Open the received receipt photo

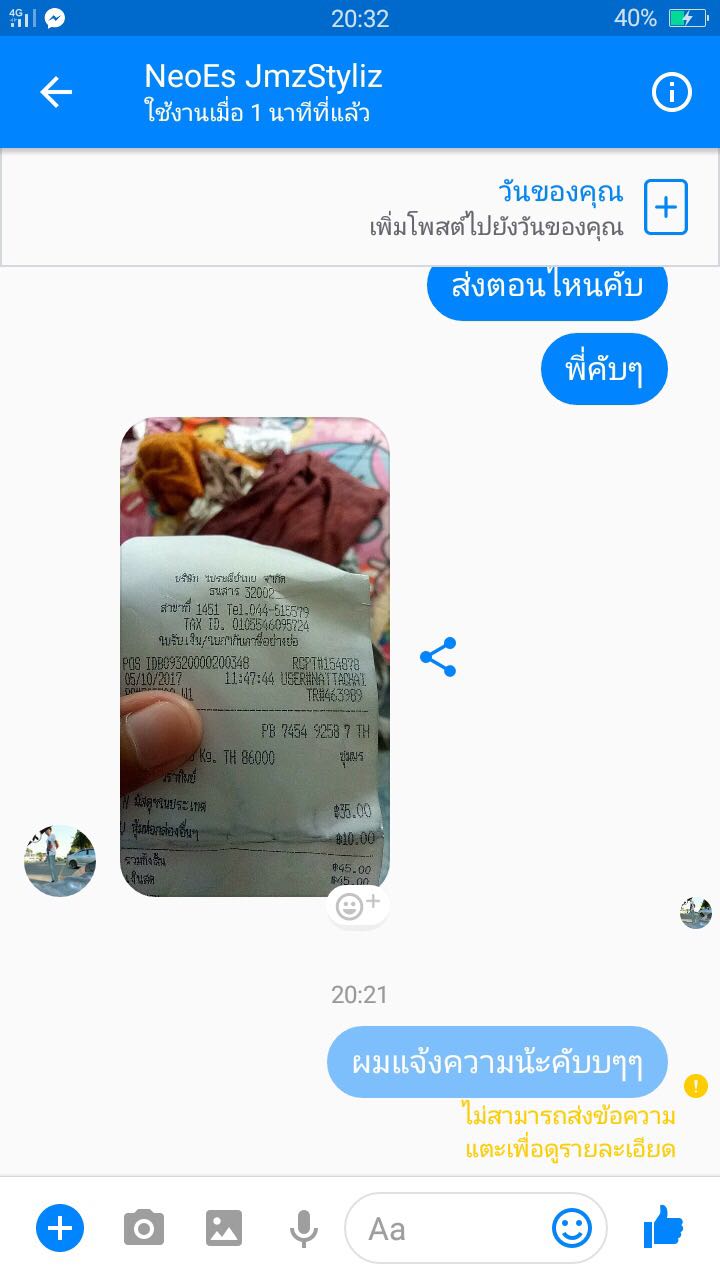coord(255,656)
